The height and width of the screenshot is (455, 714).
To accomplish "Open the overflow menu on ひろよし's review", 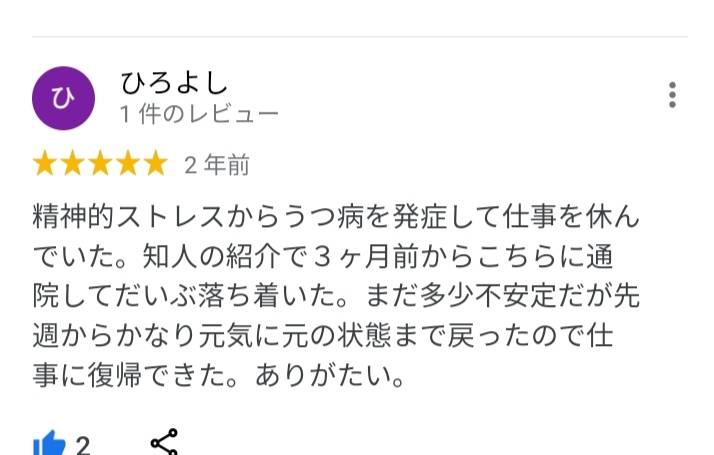I will [x=672, y=95].
